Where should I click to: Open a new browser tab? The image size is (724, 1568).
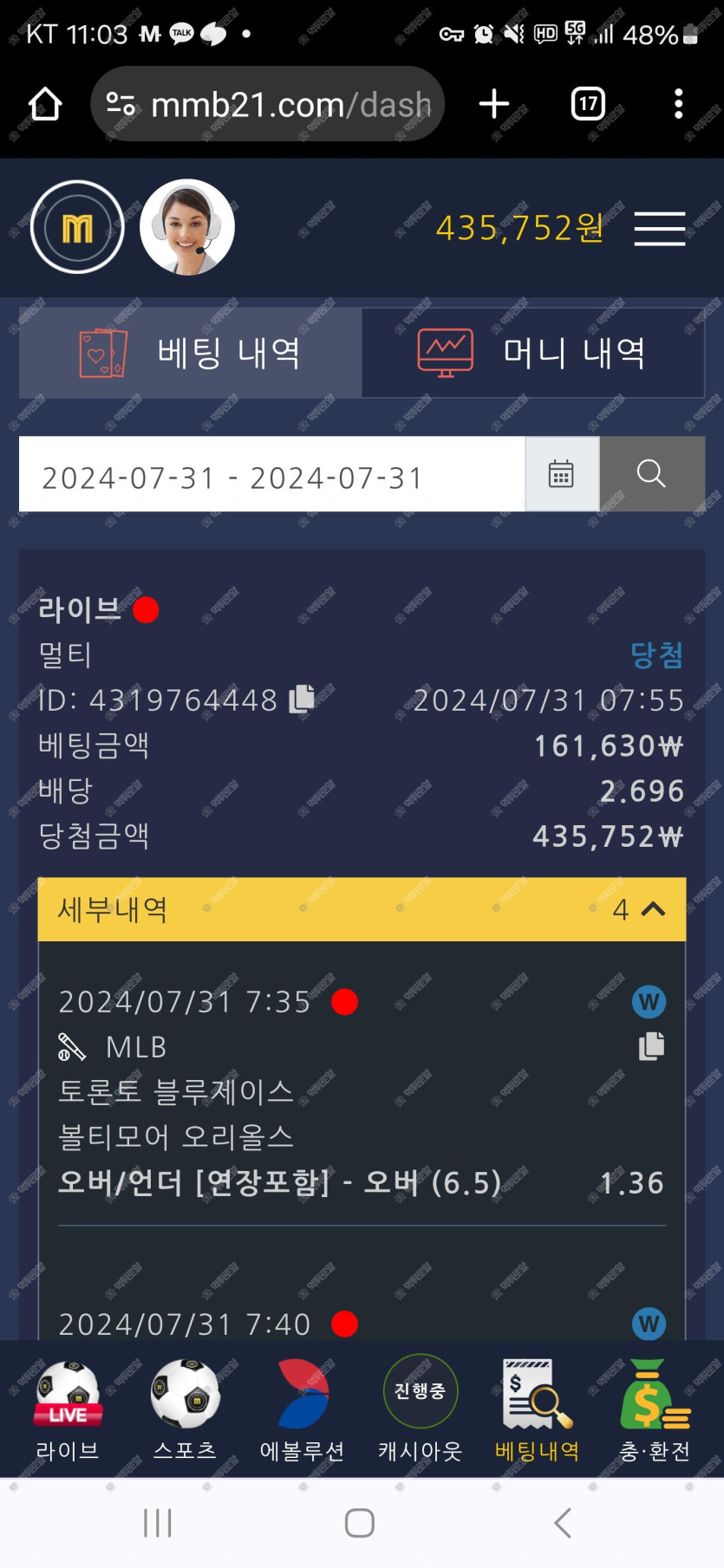pos(494,104)
